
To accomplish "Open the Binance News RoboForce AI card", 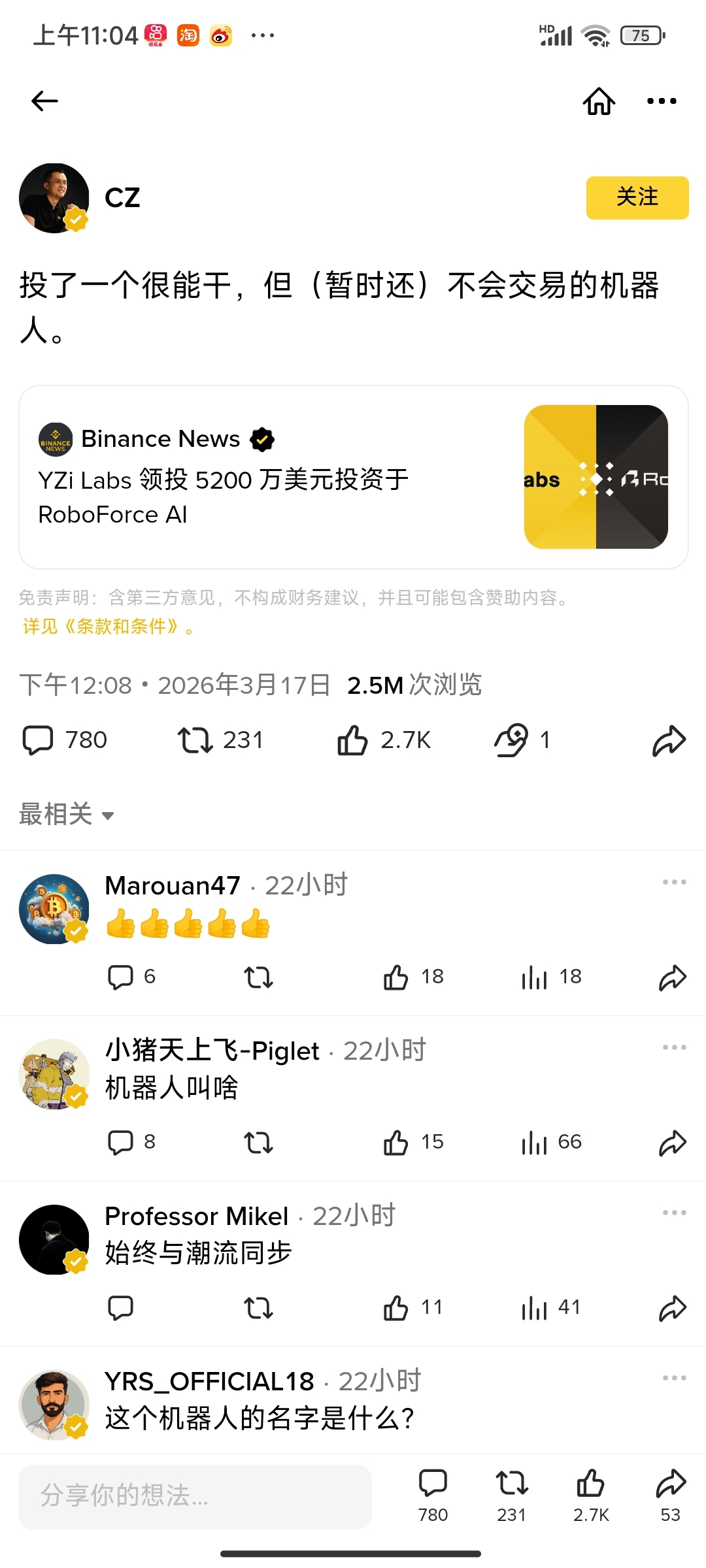I will (x=353, y=477).
